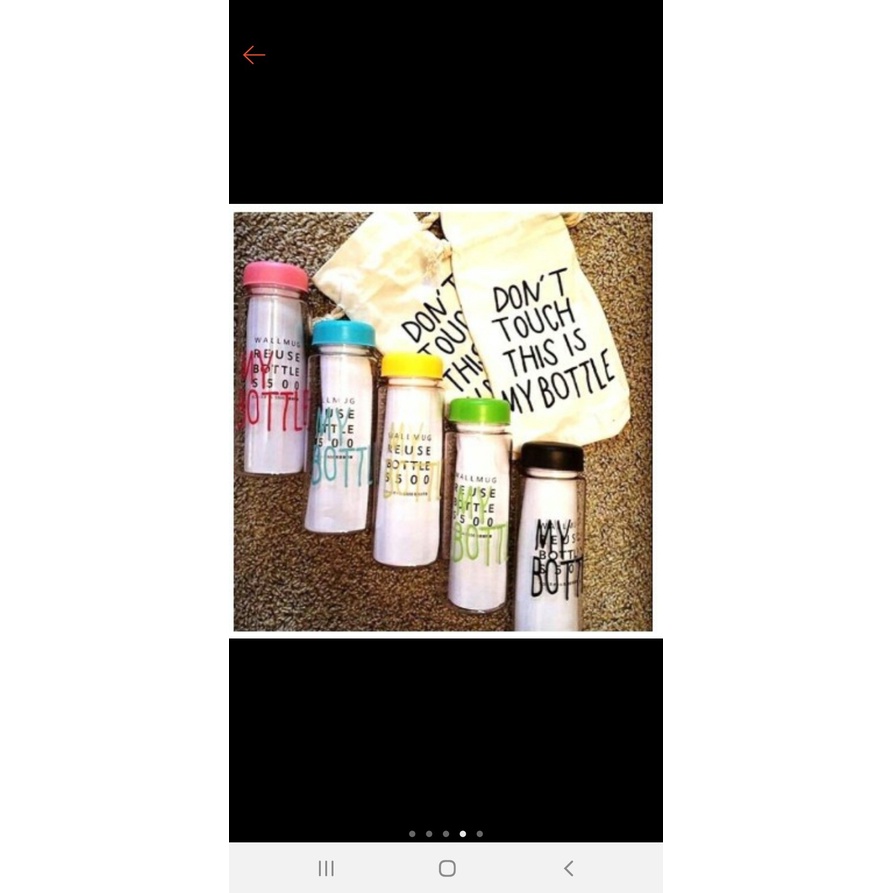Go back using the red arrow
The image size is (893, 893).
pyautogui.click(x=254, y=55)
